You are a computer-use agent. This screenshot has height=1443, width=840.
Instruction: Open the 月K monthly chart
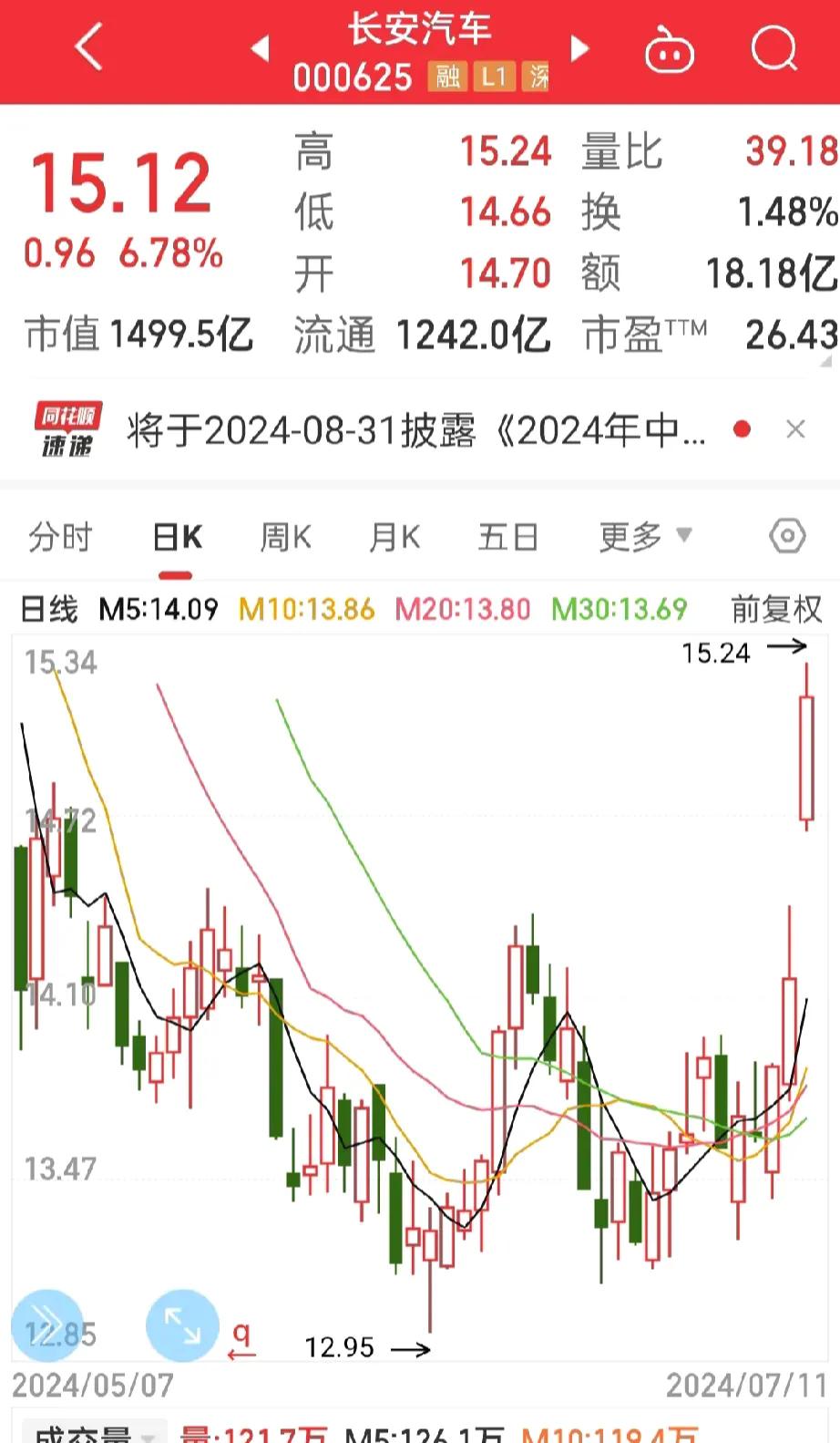[394, 538]
